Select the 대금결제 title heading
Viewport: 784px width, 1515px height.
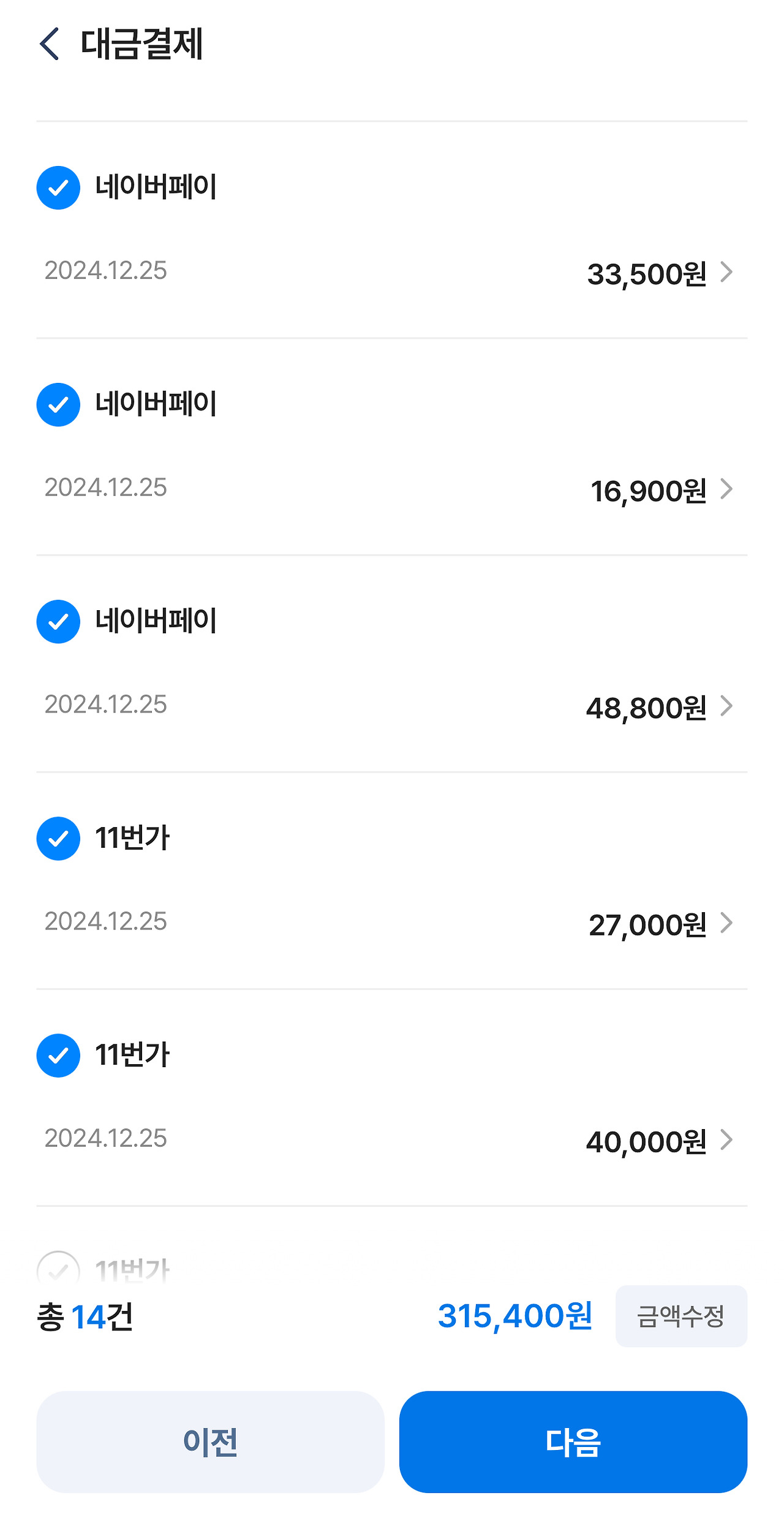tap(142, 43)
